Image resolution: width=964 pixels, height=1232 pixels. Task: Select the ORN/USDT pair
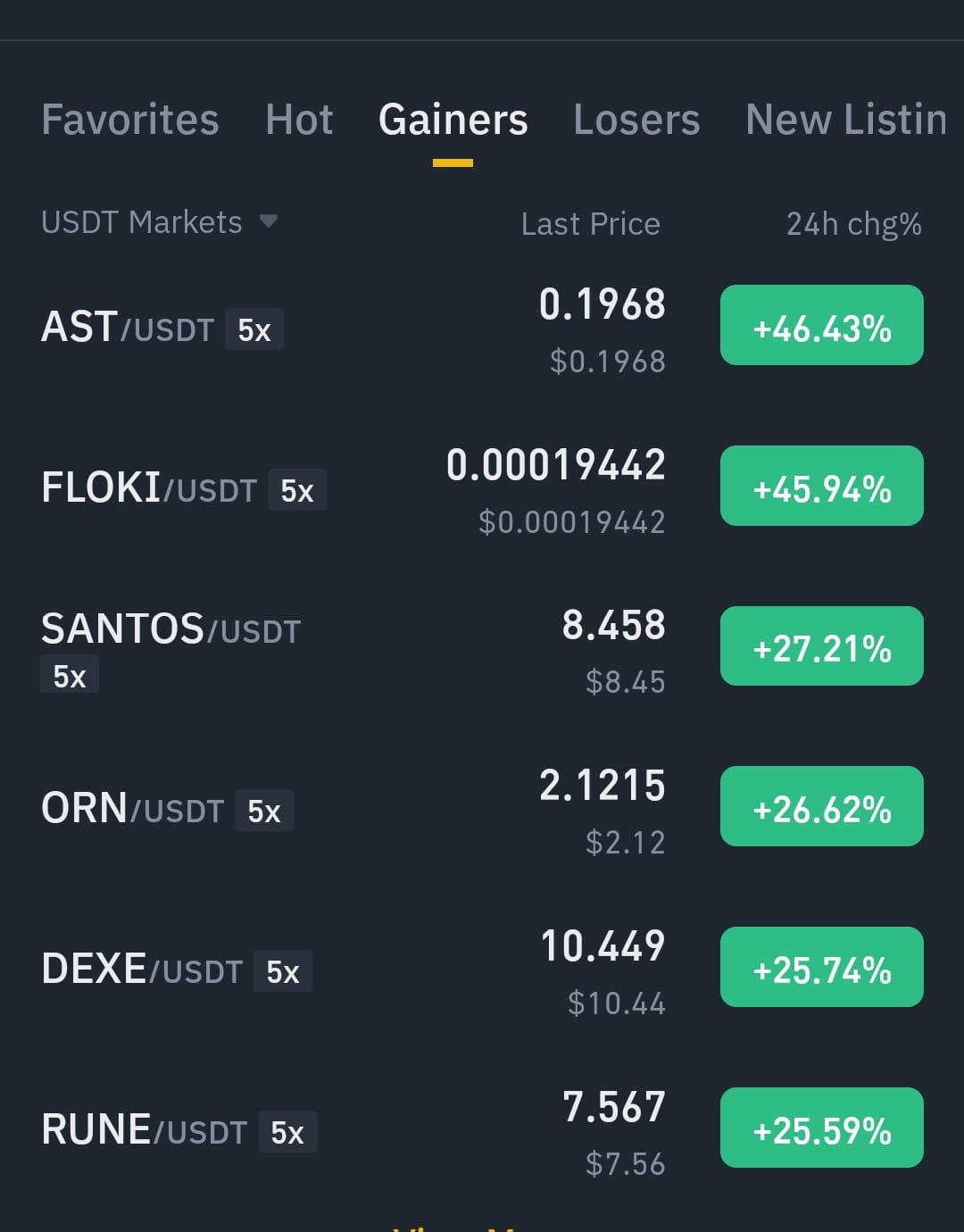(x=132, y=810)
